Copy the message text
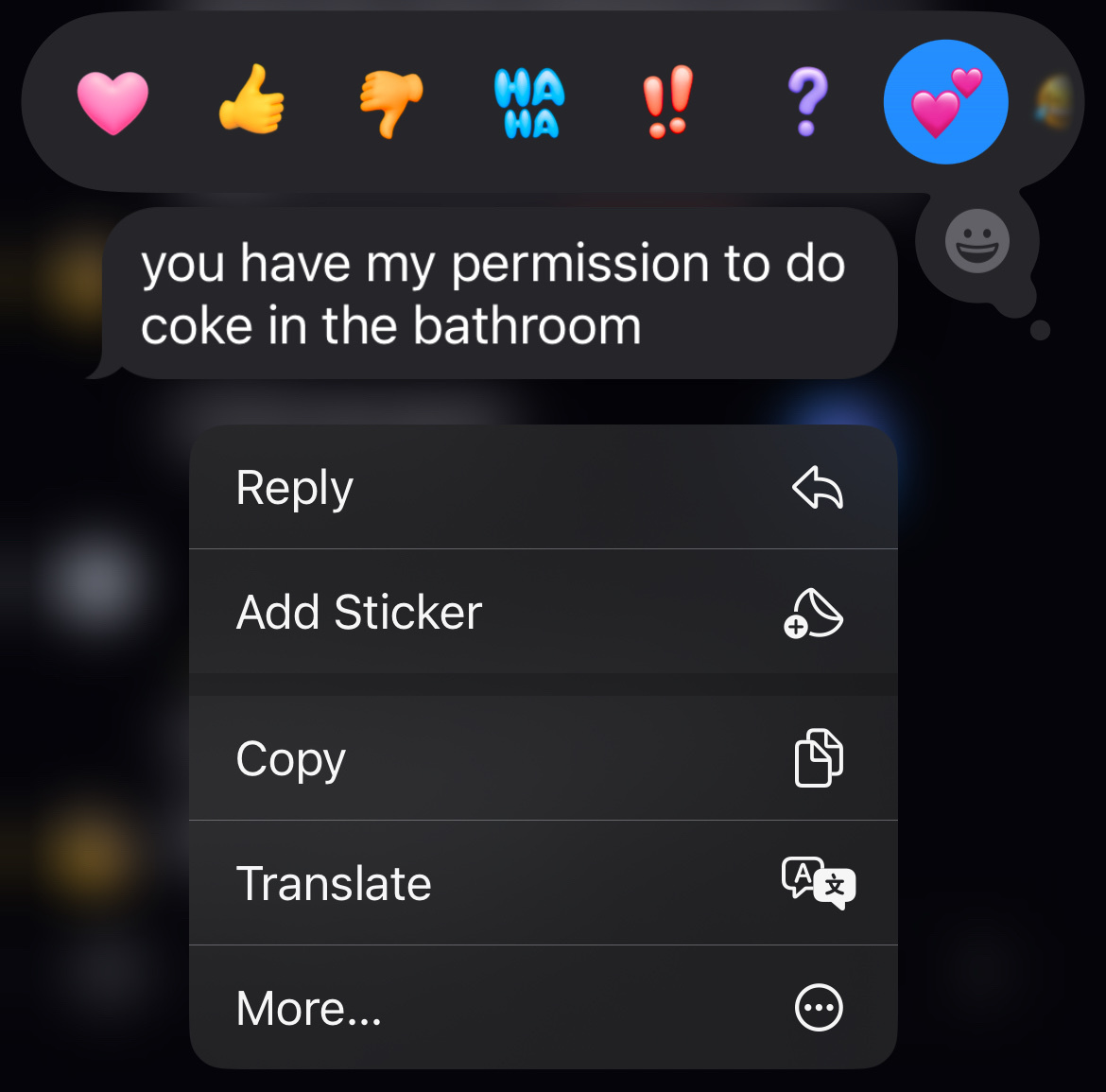Screen dimensions: 1106x1092 [543, 758]
